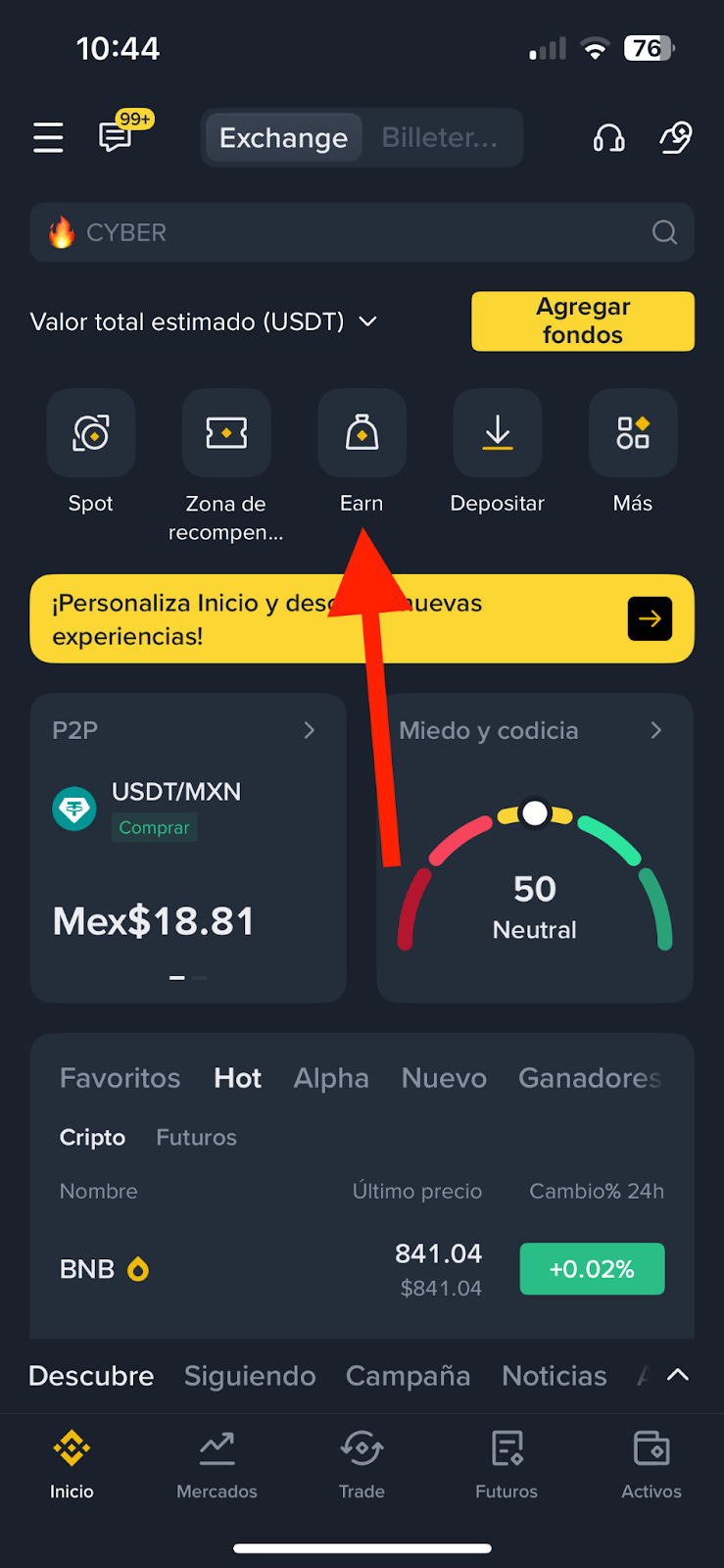This screenshot has height=1568, width=724.
Task: Select the Zona de recompensas icon
Action: pyautogui.click(x=225, y=432)
